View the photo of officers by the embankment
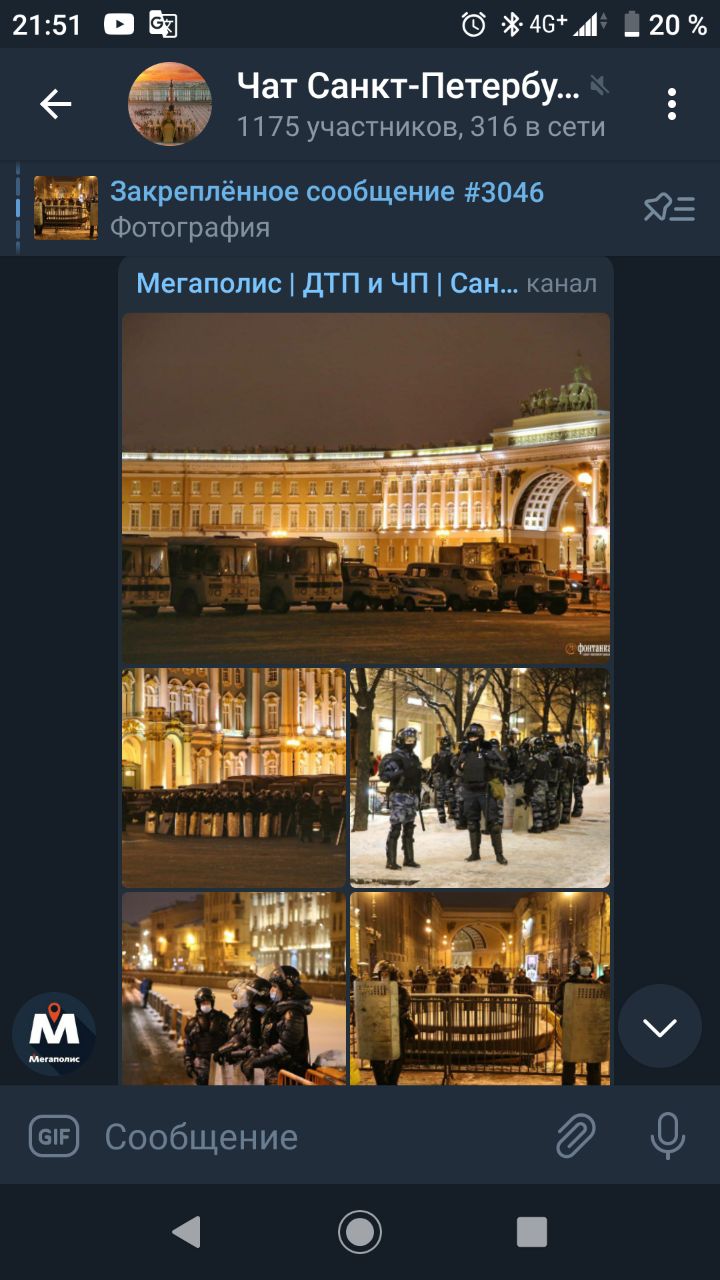 (234, 988)
